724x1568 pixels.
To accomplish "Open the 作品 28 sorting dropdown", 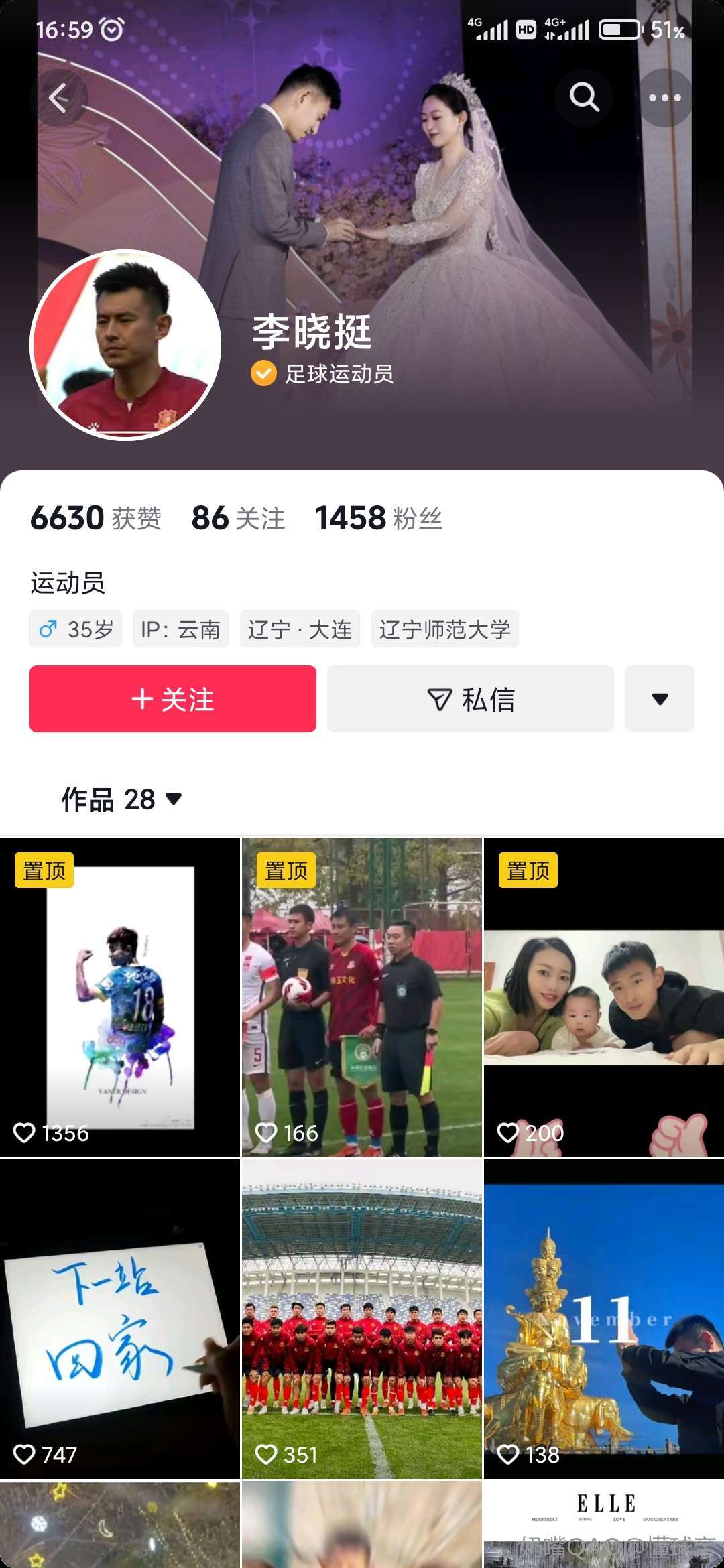I will (x=122, y=799).
